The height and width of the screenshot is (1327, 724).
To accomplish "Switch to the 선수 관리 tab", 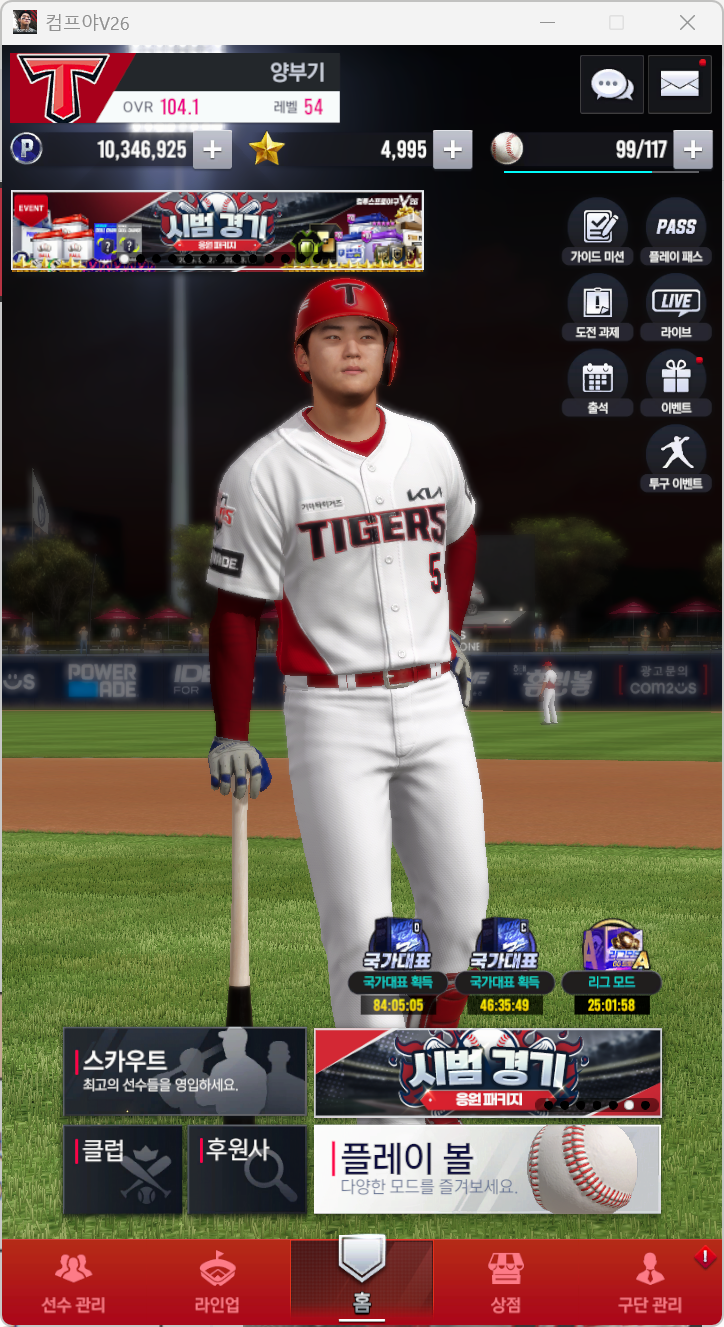I will tap(73, 1282).
